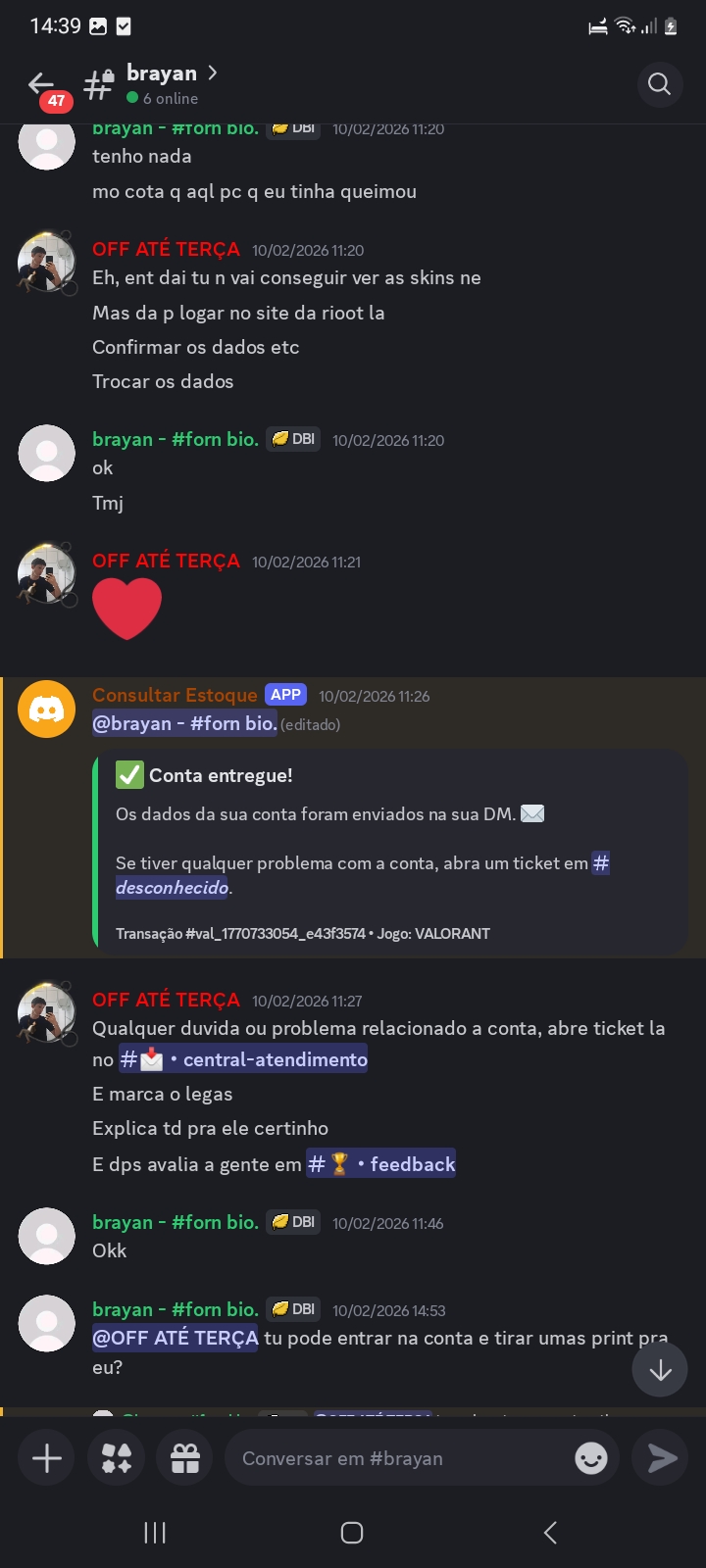706x1568 pixels.
Task: Open the apps launcher icon
Action: [117, 1458]
